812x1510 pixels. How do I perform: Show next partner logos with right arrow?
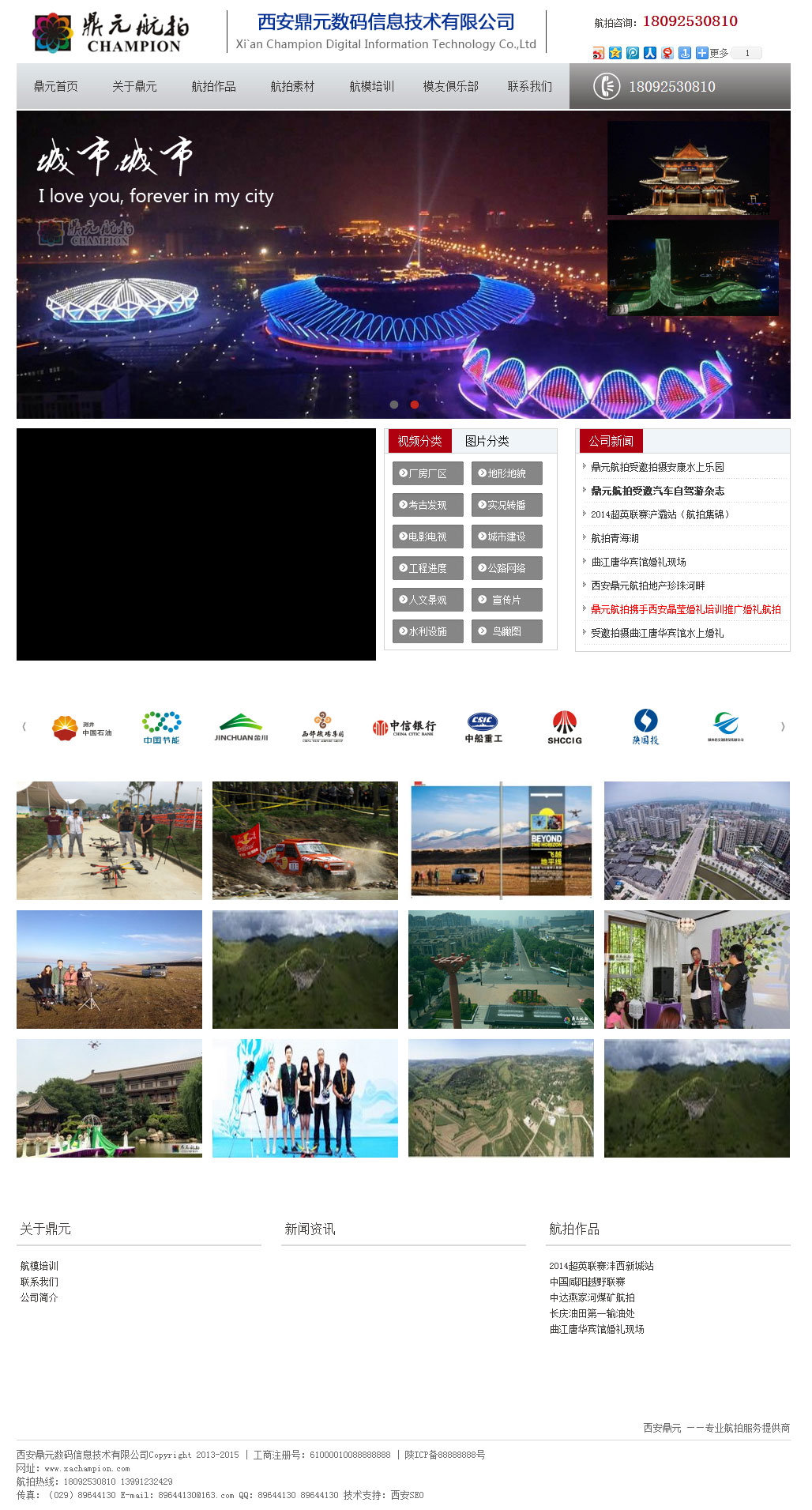click(x=783, y=726)
